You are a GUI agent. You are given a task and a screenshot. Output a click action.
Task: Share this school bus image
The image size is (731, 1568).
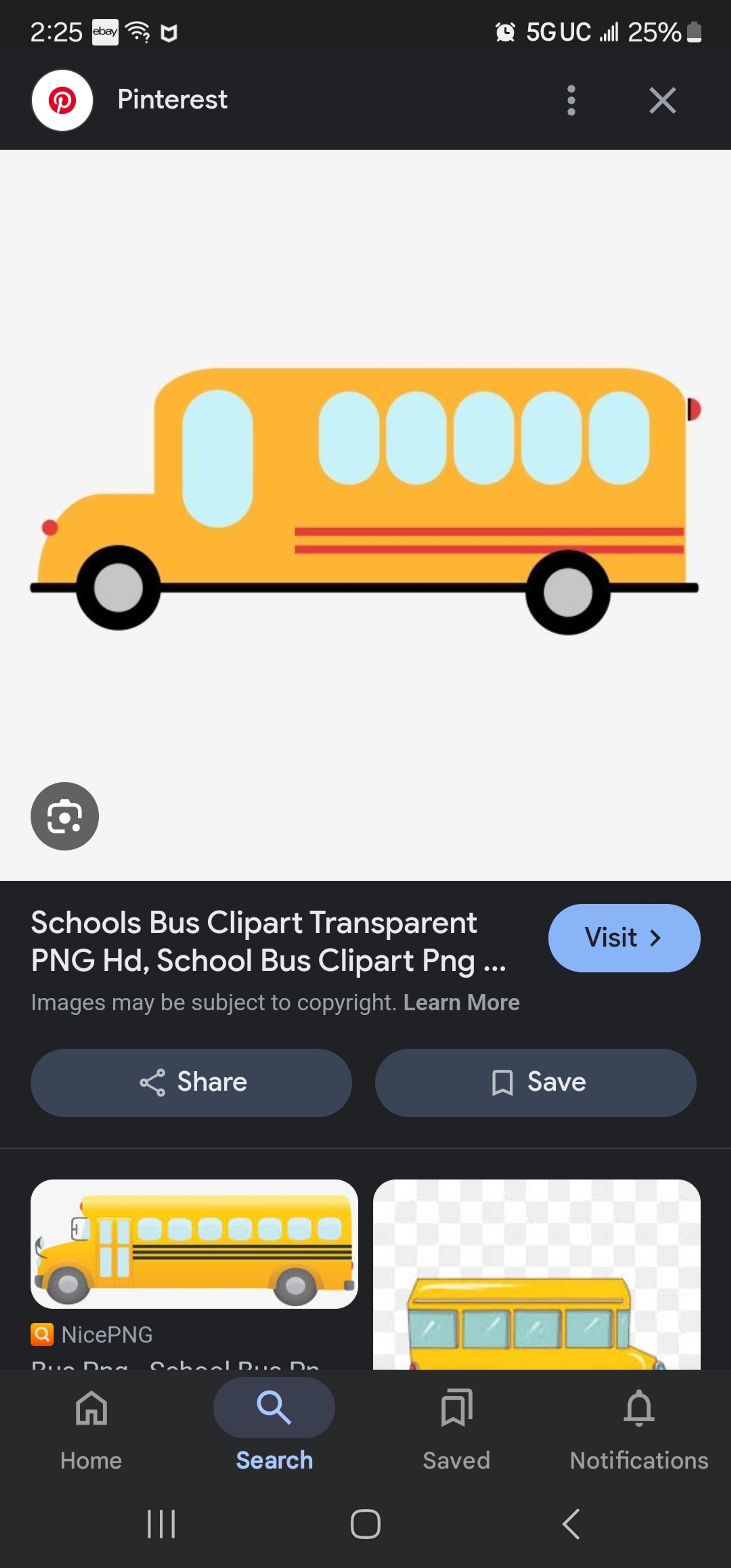[191, 1082]
